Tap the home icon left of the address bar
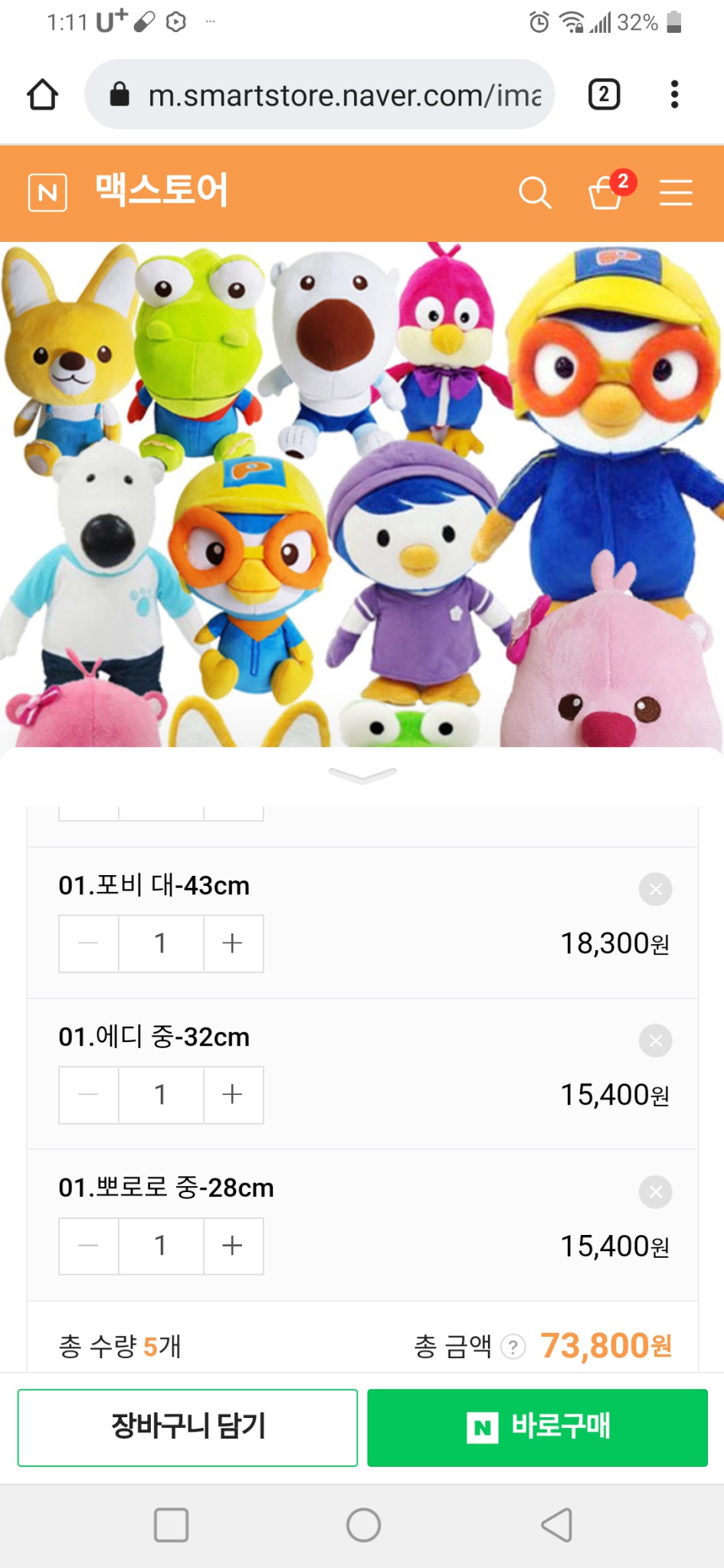This screenshot has width=724, height=1568. click(43, 93)
